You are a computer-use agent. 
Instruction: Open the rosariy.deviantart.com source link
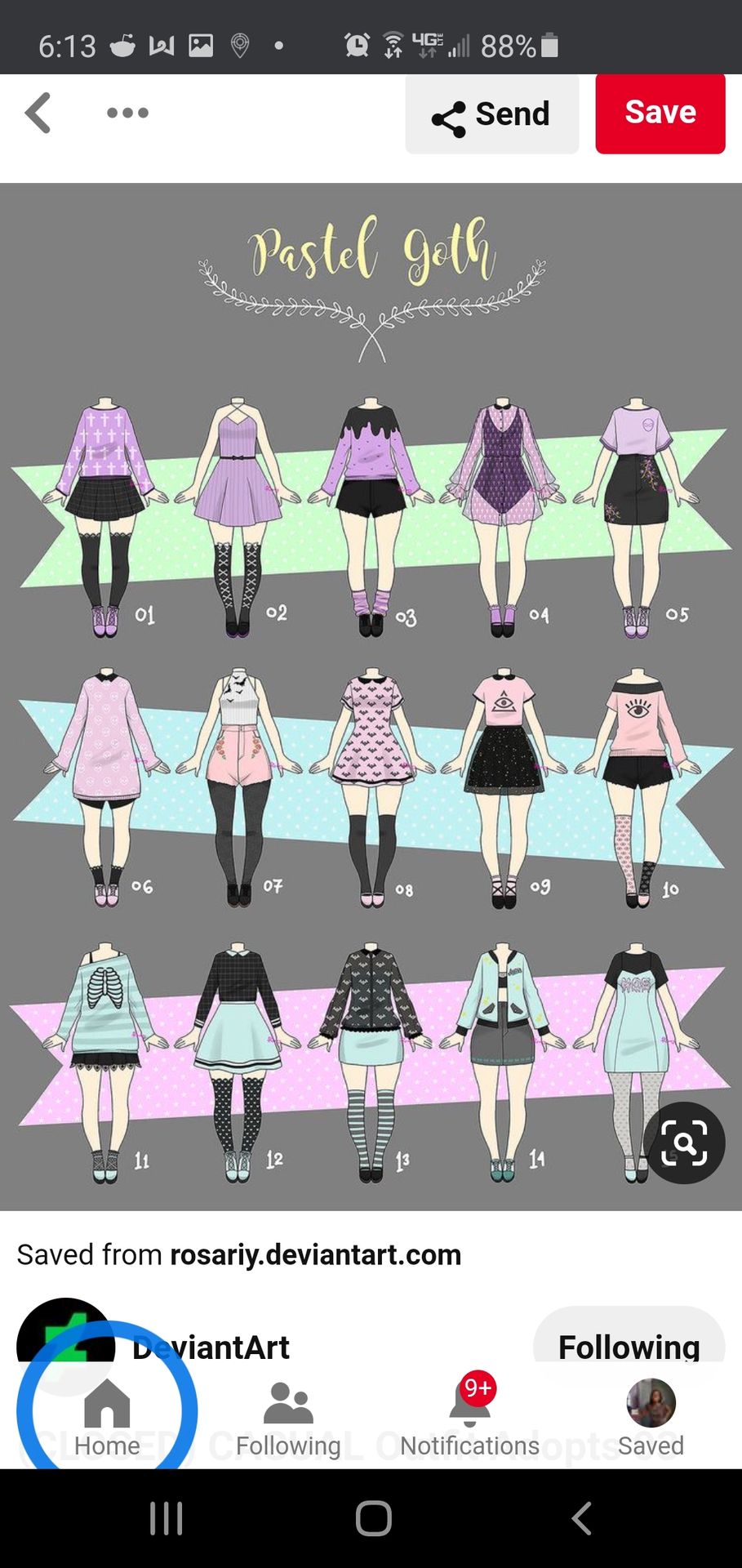coord(315,1254)
